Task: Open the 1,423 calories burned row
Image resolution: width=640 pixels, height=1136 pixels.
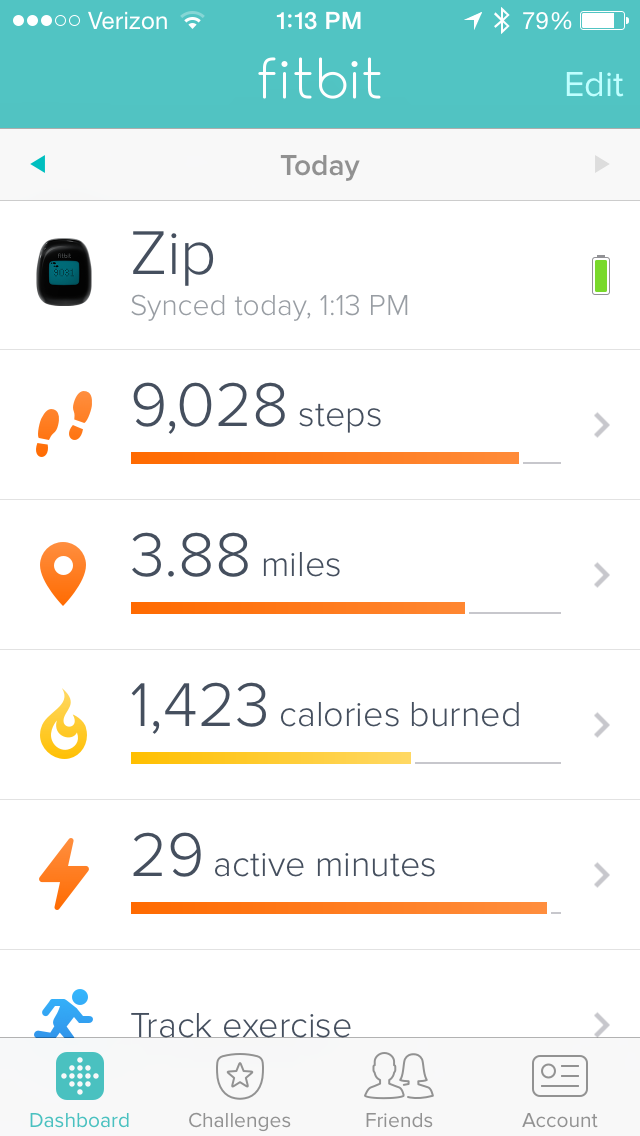Action: click(x=320, y=724)
